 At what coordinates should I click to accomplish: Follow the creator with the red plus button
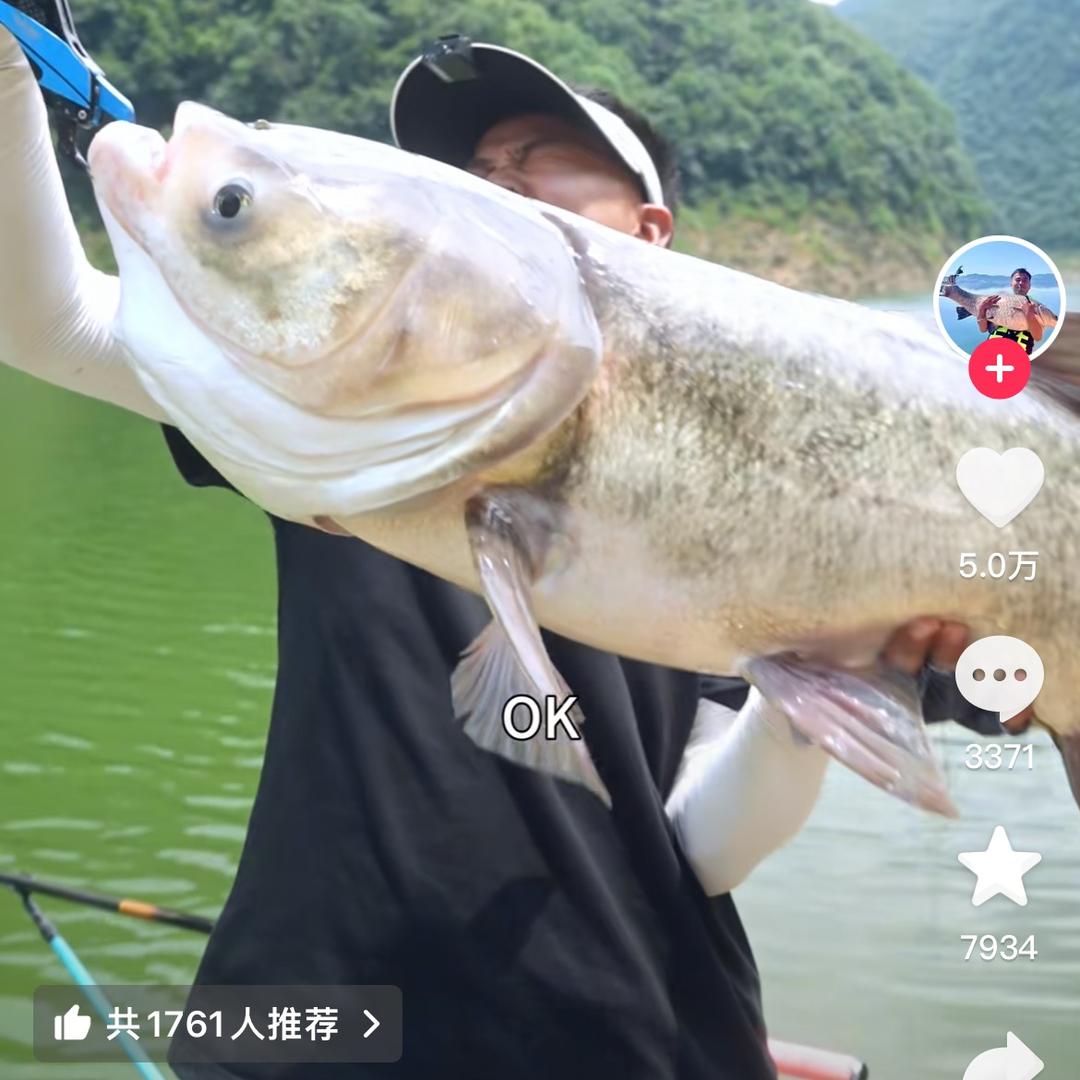click(x=999, y=368)
